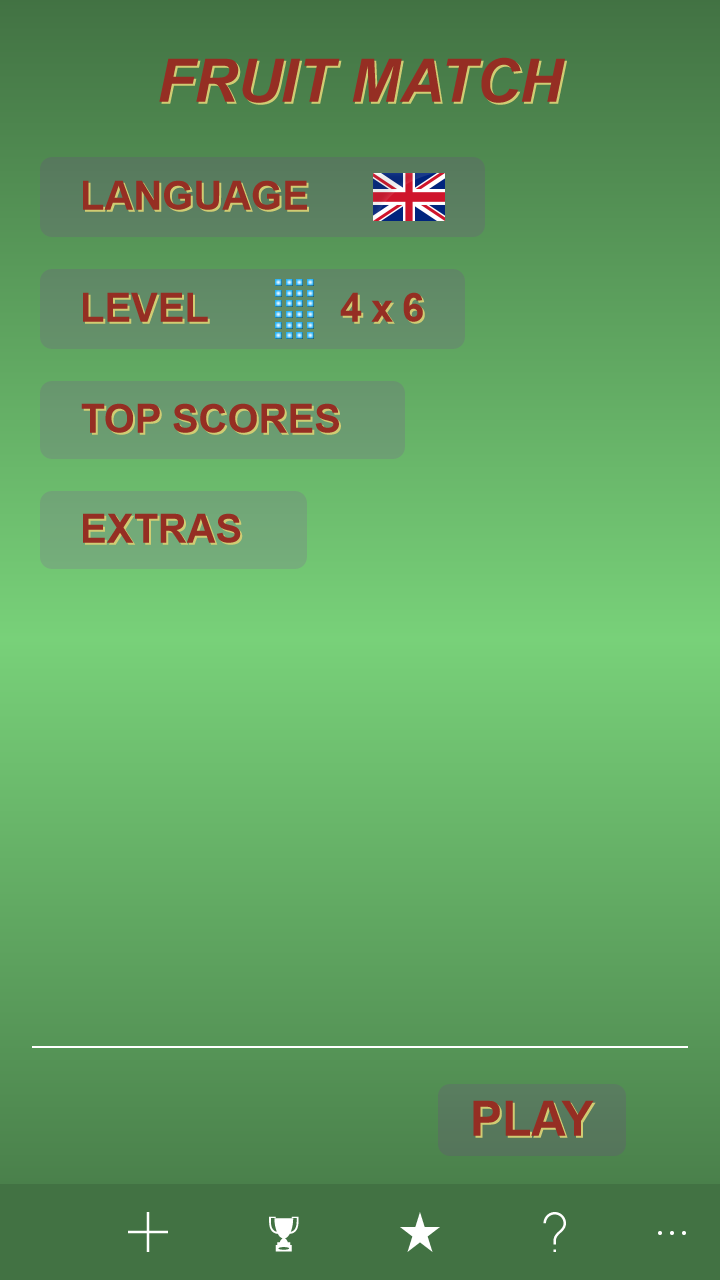
Task: Select the Level 4 x 6 option
Action: (x=252, y=309)
